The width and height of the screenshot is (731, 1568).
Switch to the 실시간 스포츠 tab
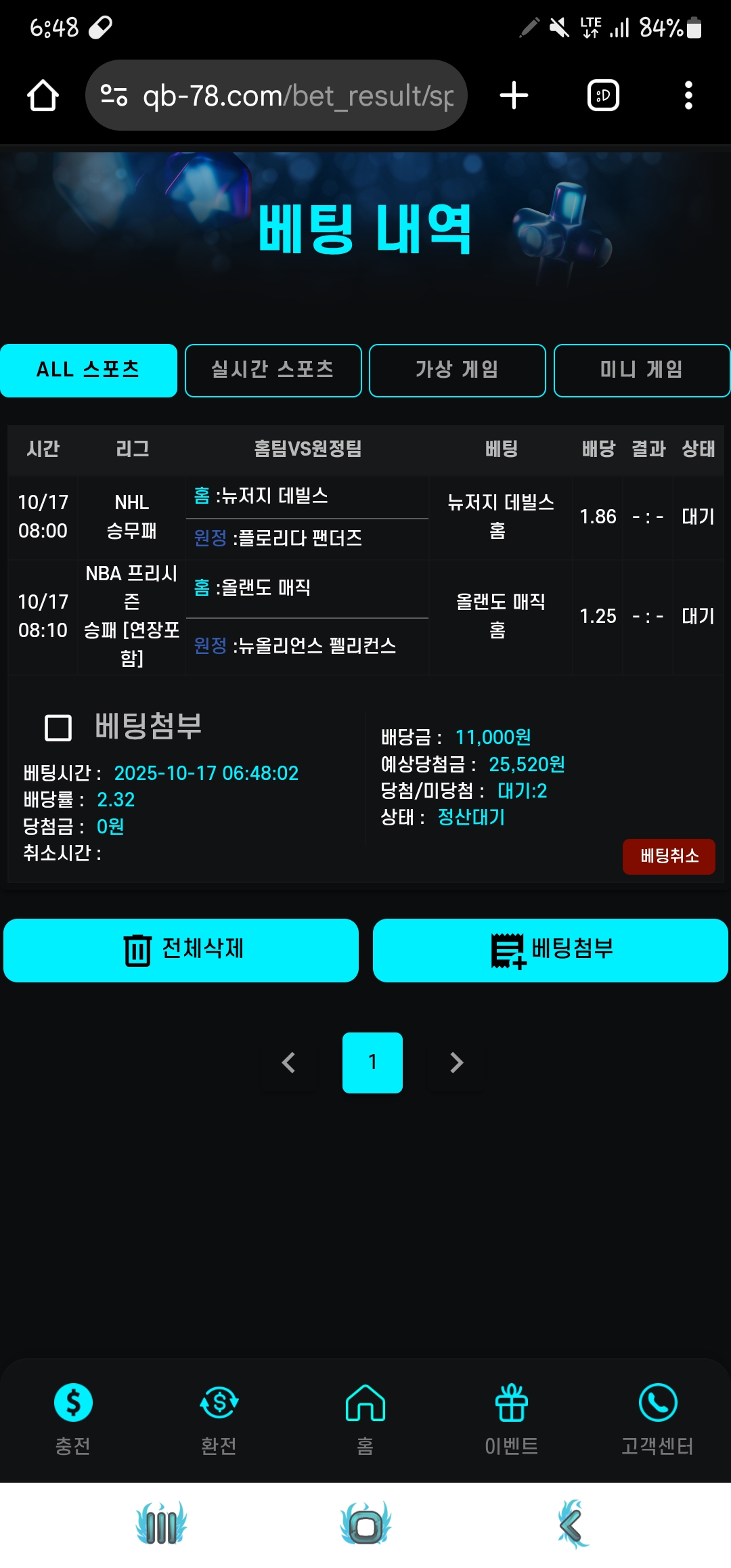coord(273,370)
